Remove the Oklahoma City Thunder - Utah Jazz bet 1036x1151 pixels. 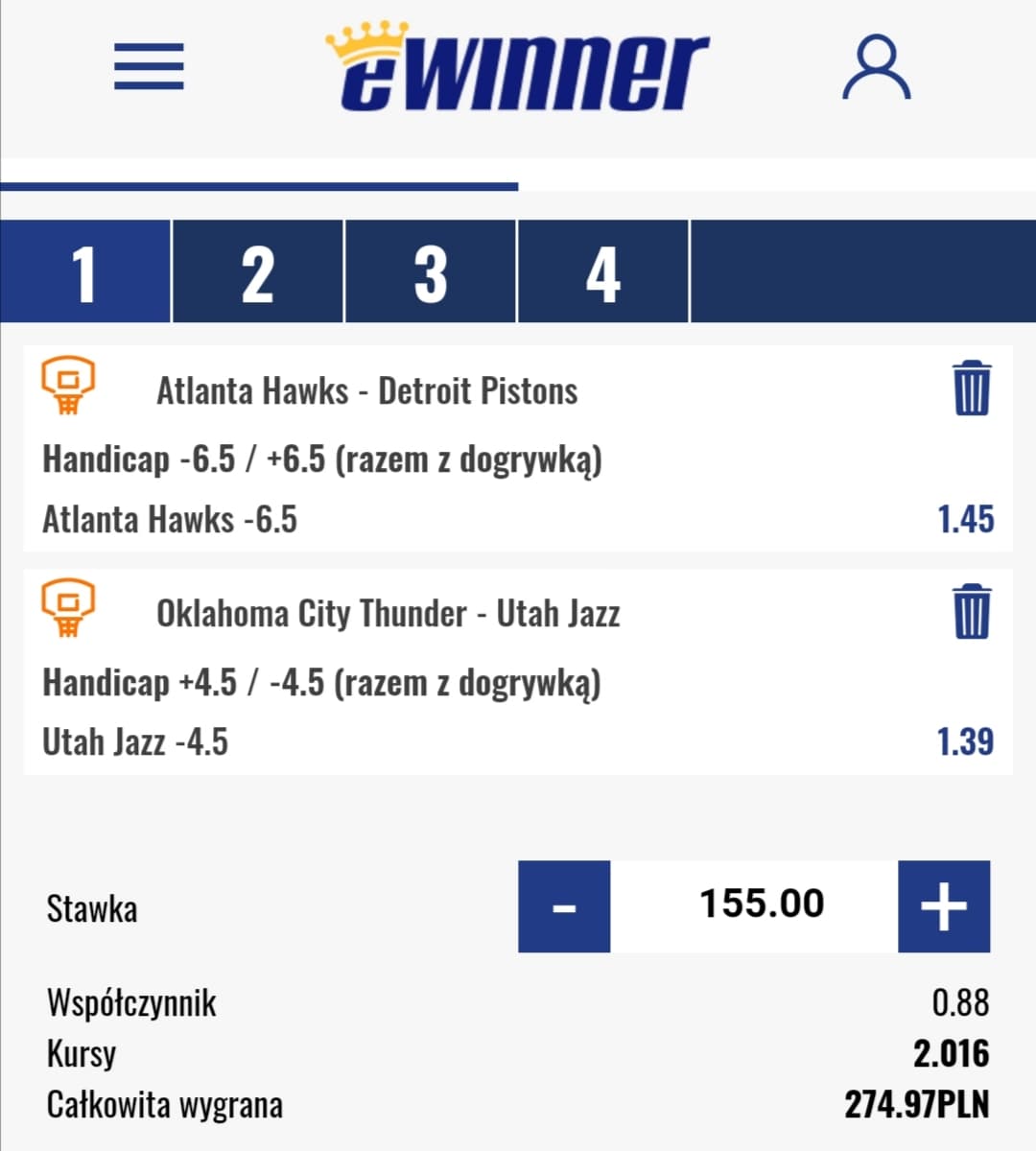[x=971, y=612]
